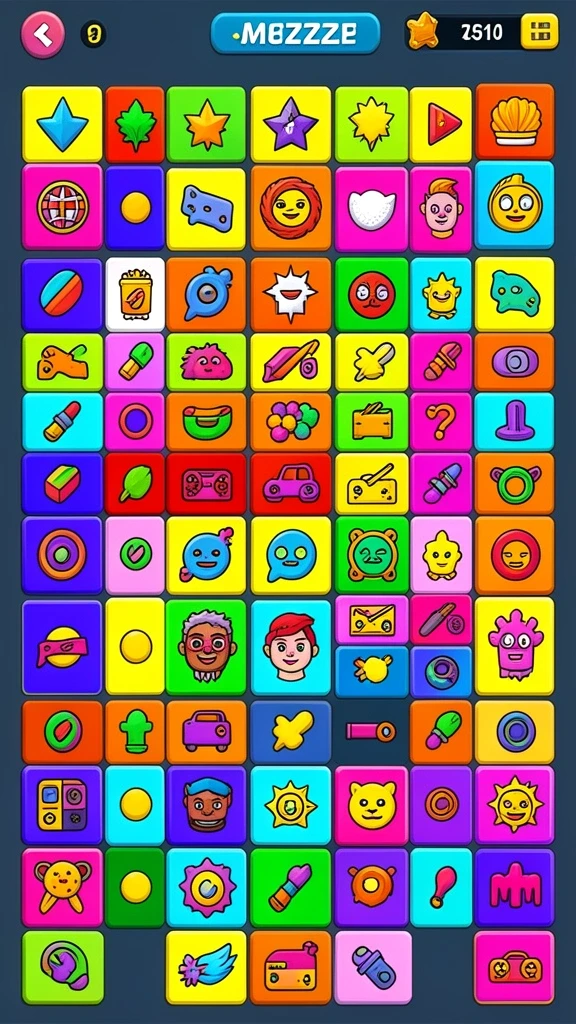Tap the green hydrant tile on orange
The image size is (576, 1024).
point(135,732)
